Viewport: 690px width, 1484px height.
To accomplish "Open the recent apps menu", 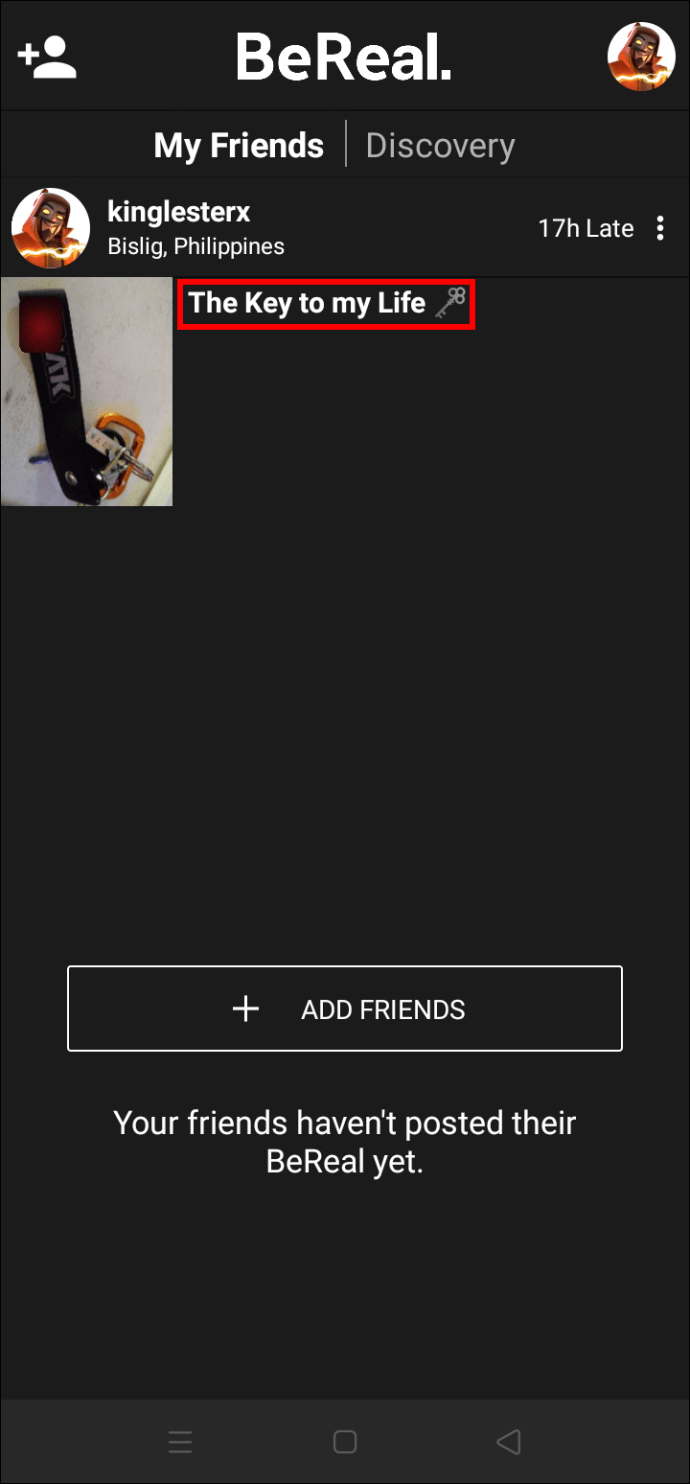I will (180, 1441).
